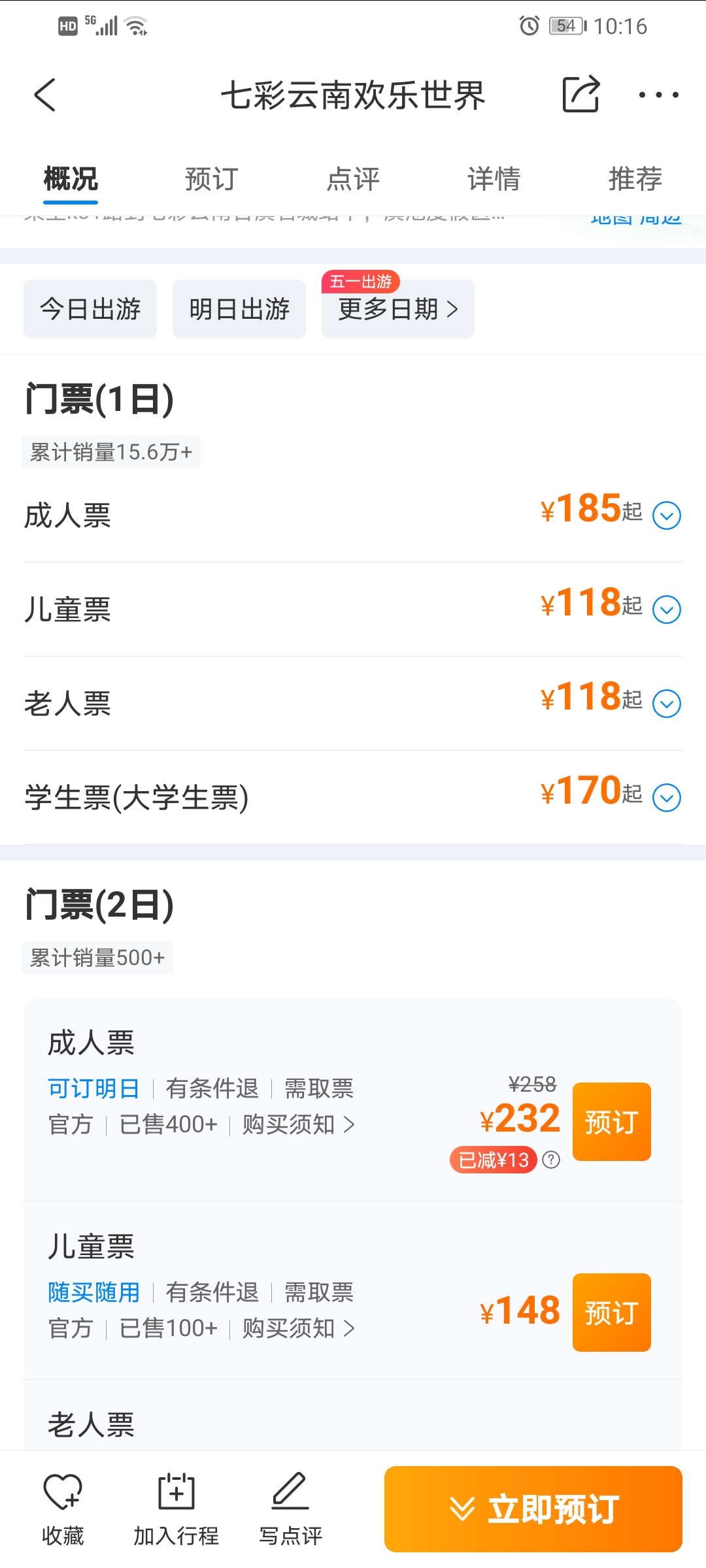Share this attraction page
This screenshot has width=706, height=1568.
(581, 95)
